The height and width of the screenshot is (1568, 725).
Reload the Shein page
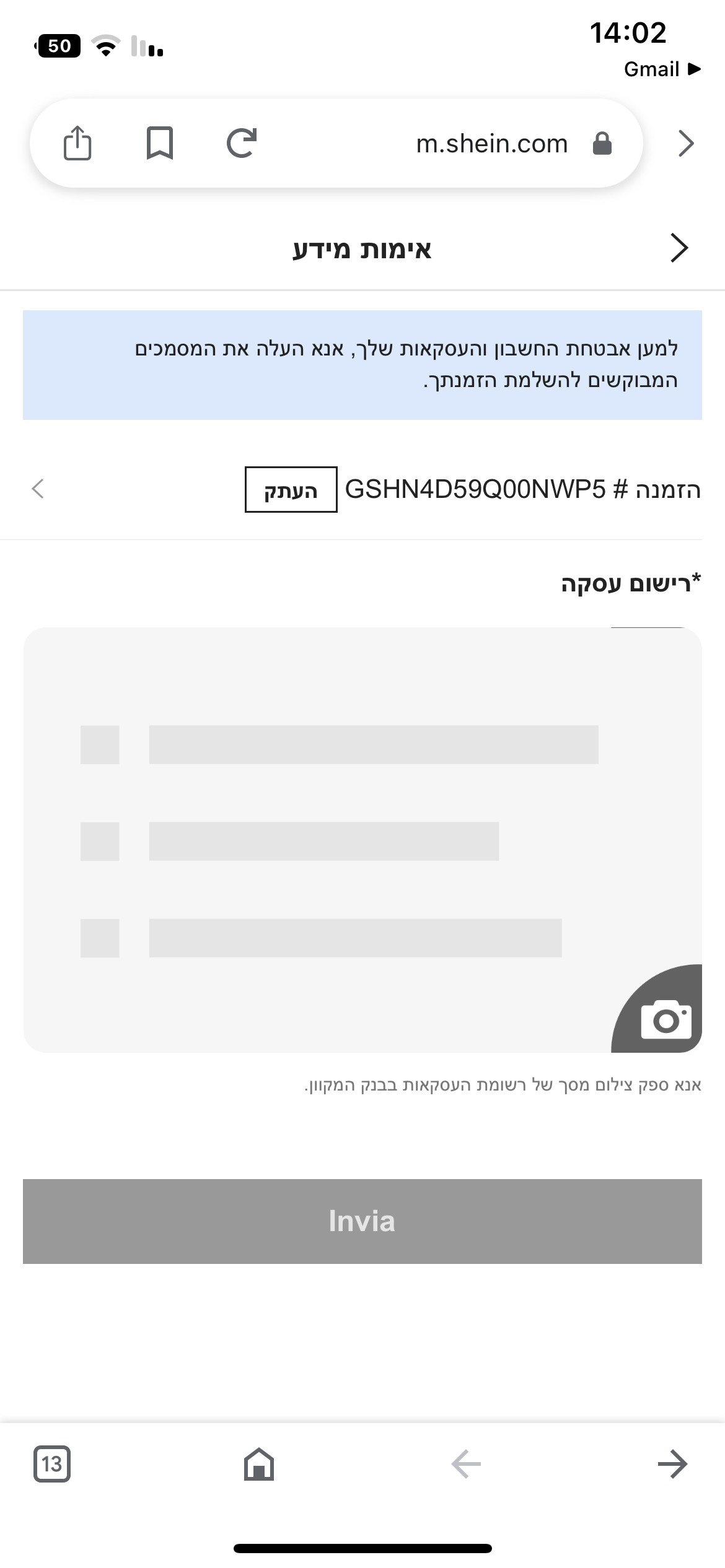click(242, 143)
